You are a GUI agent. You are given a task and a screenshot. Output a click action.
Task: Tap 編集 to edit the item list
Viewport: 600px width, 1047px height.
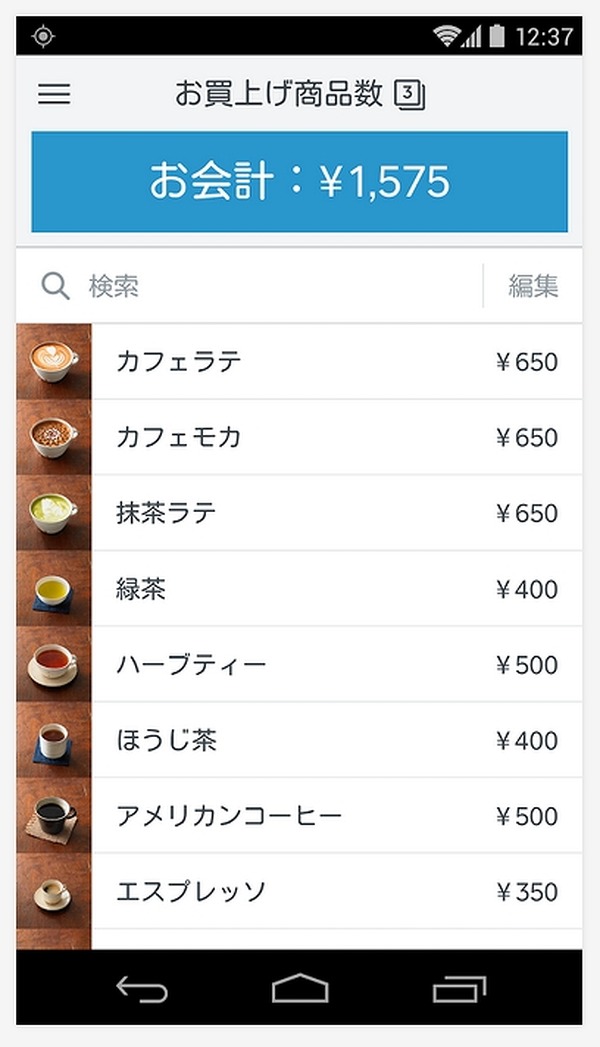click(532, 286)
